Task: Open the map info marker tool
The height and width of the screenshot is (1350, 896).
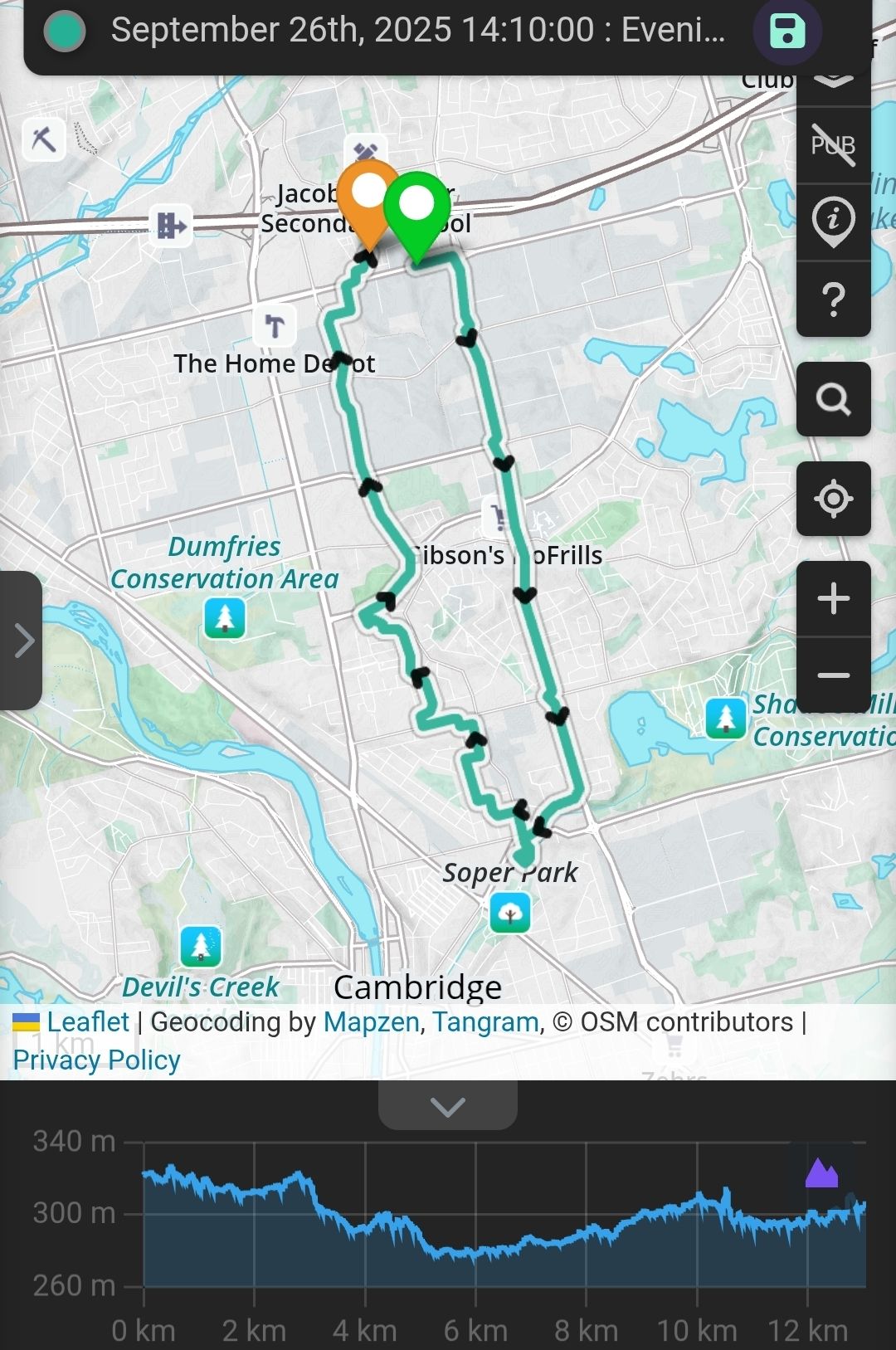Action: coord(833,222)
